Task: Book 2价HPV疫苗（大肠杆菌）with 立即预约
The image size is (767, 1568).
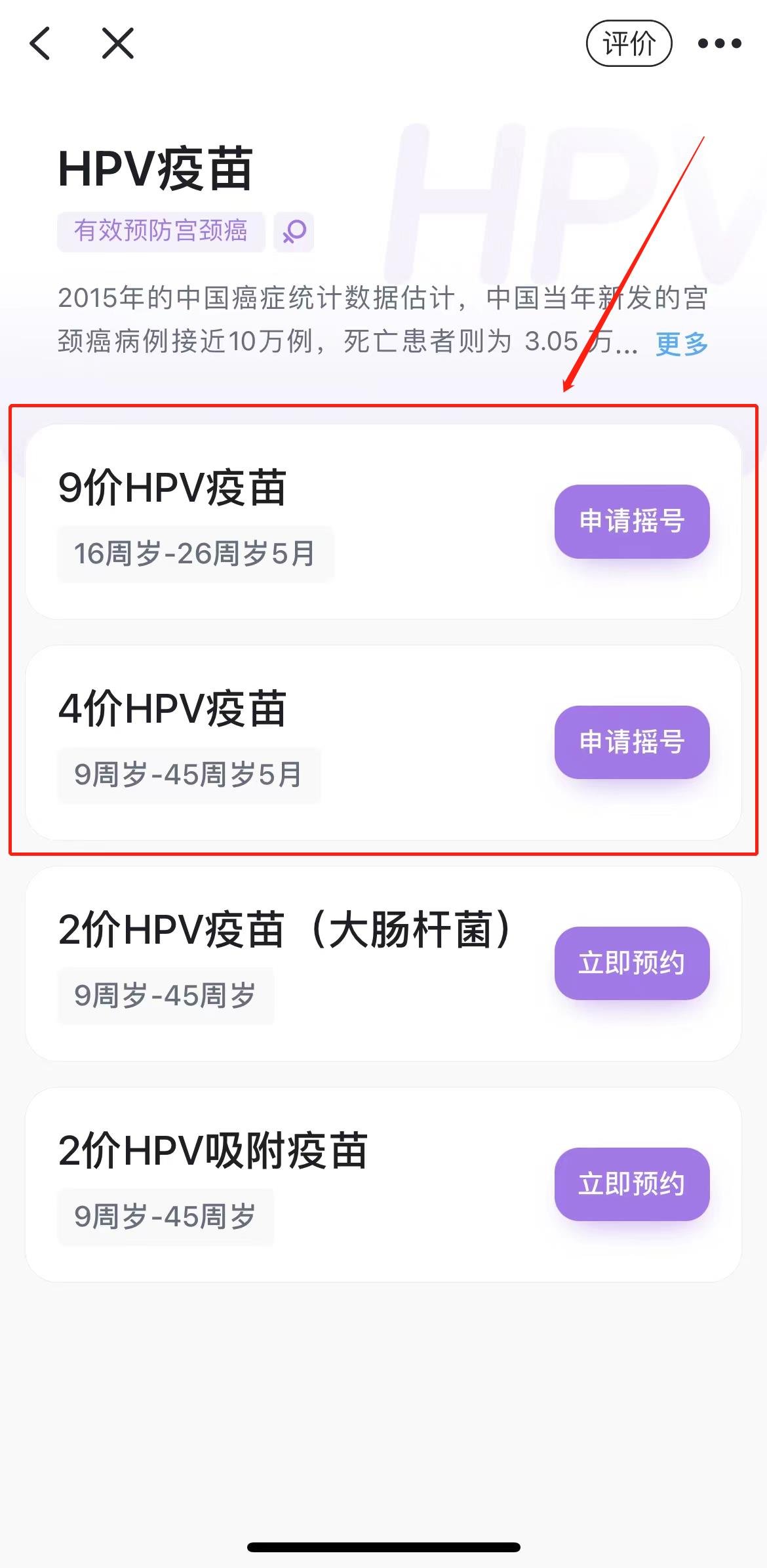Action: tap(632, 963)
